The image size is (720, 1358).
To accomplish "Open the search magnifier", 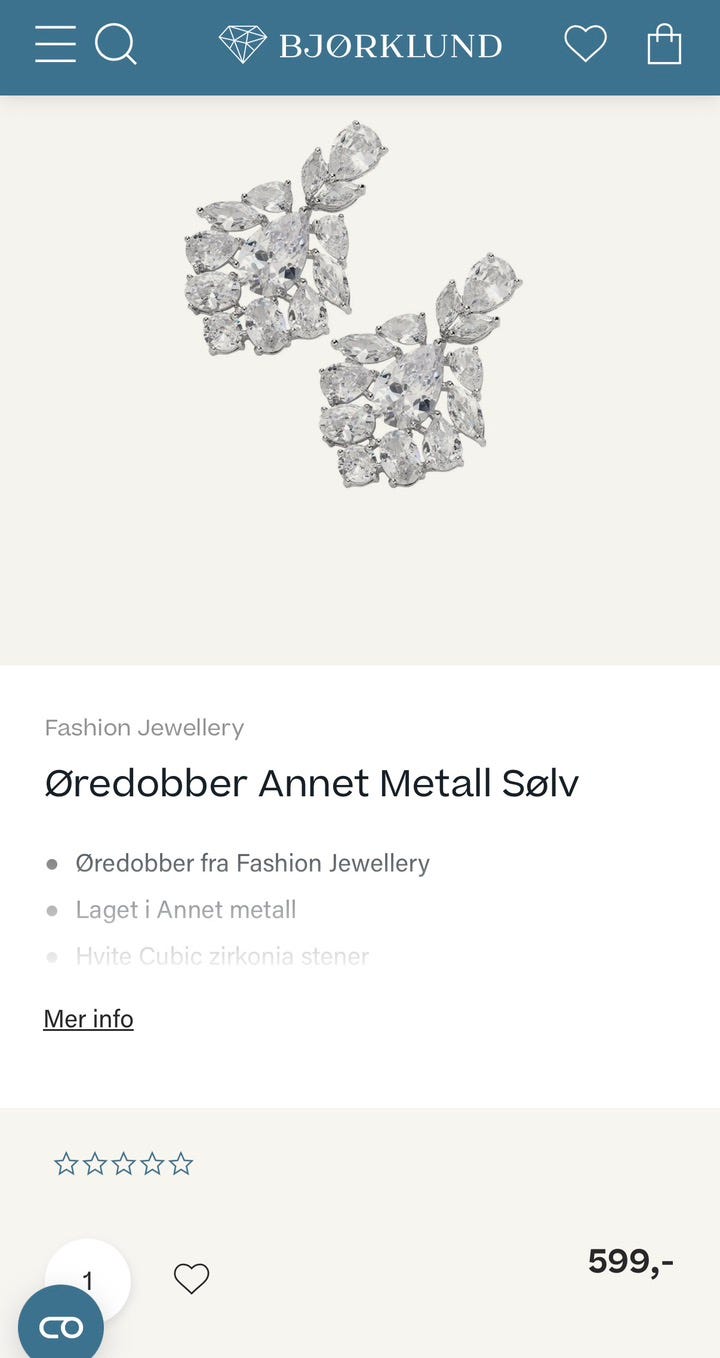I will (x=116, y=45).
